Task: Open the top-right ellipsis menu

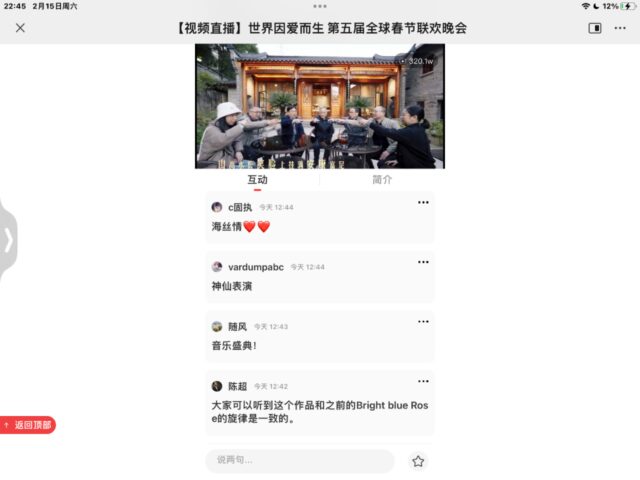Action: (622, 28)
